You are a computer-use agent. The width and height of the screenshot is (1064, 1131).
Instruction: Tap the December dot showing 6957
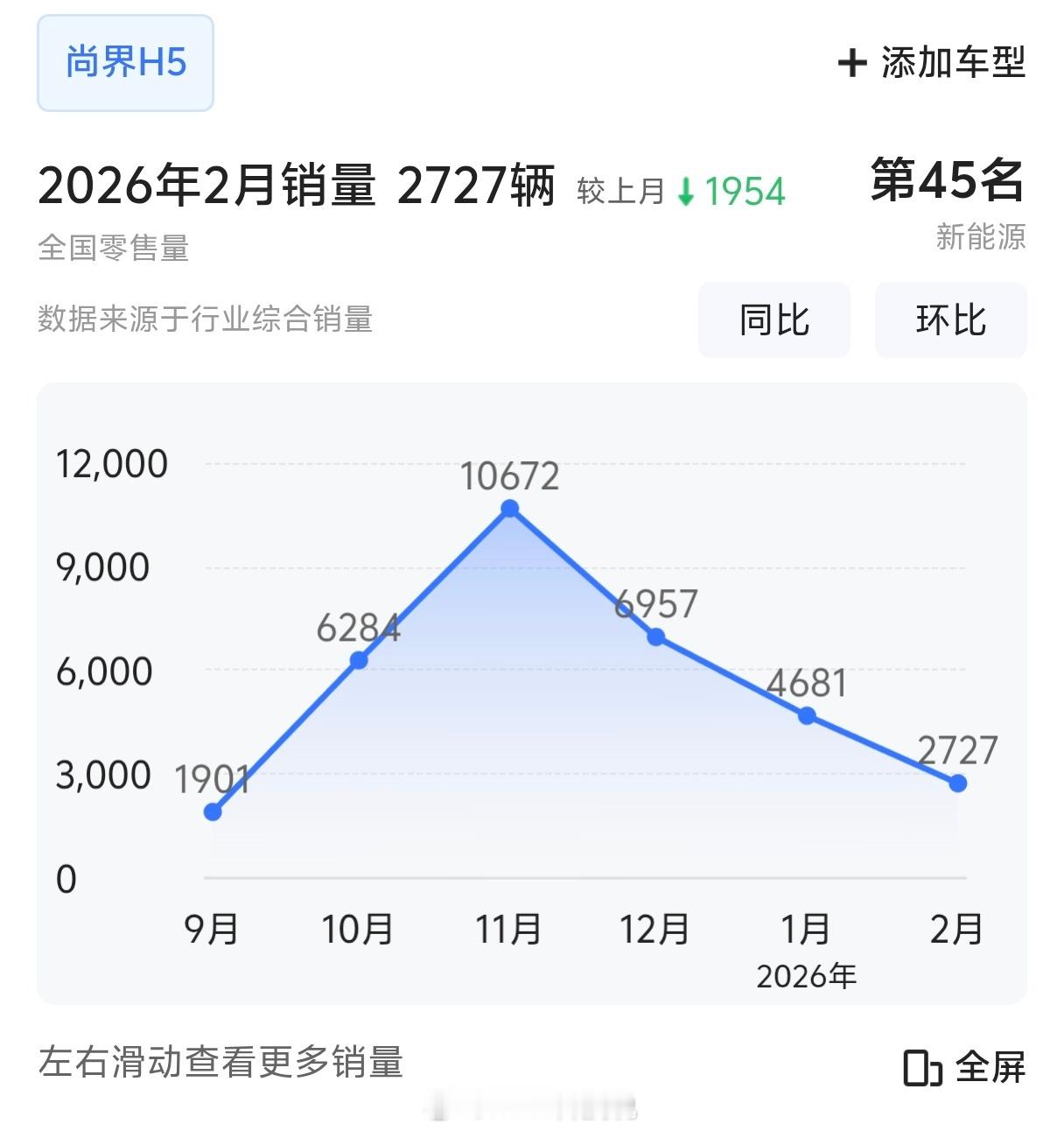(657, 638)
